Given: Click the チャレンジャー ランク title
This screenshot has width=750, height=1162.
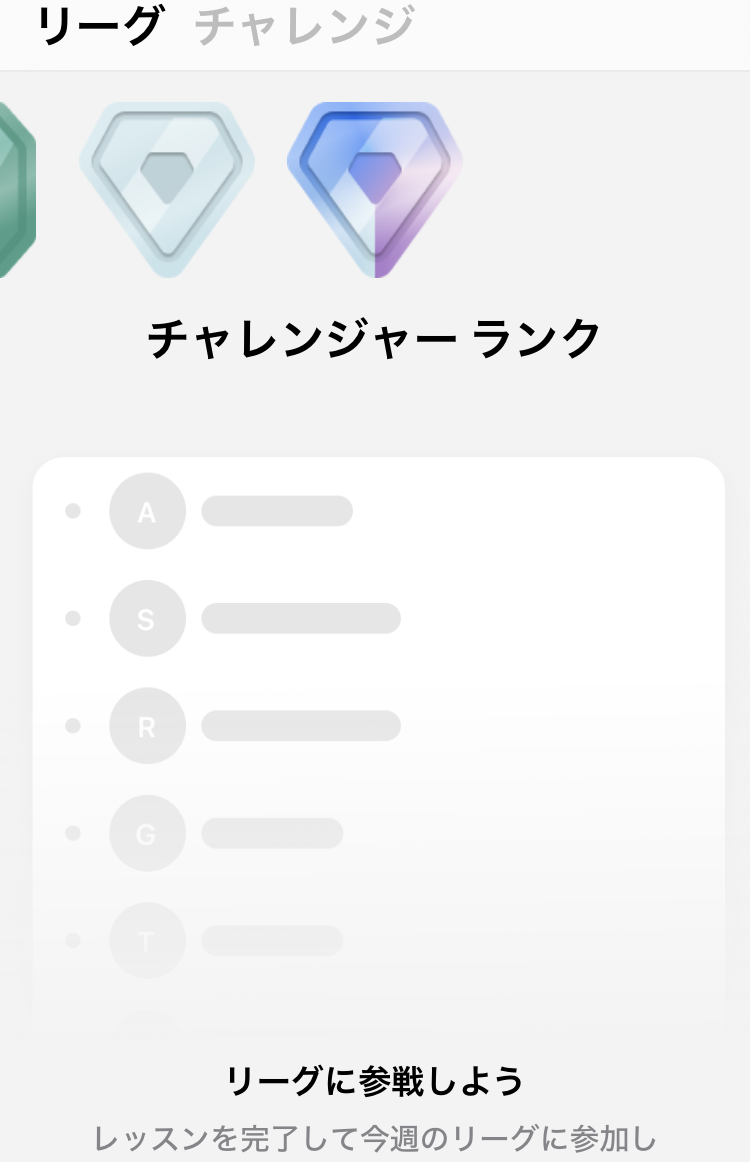Looking at the screenshot, I should pyautogui.click(x=375, y=338).
